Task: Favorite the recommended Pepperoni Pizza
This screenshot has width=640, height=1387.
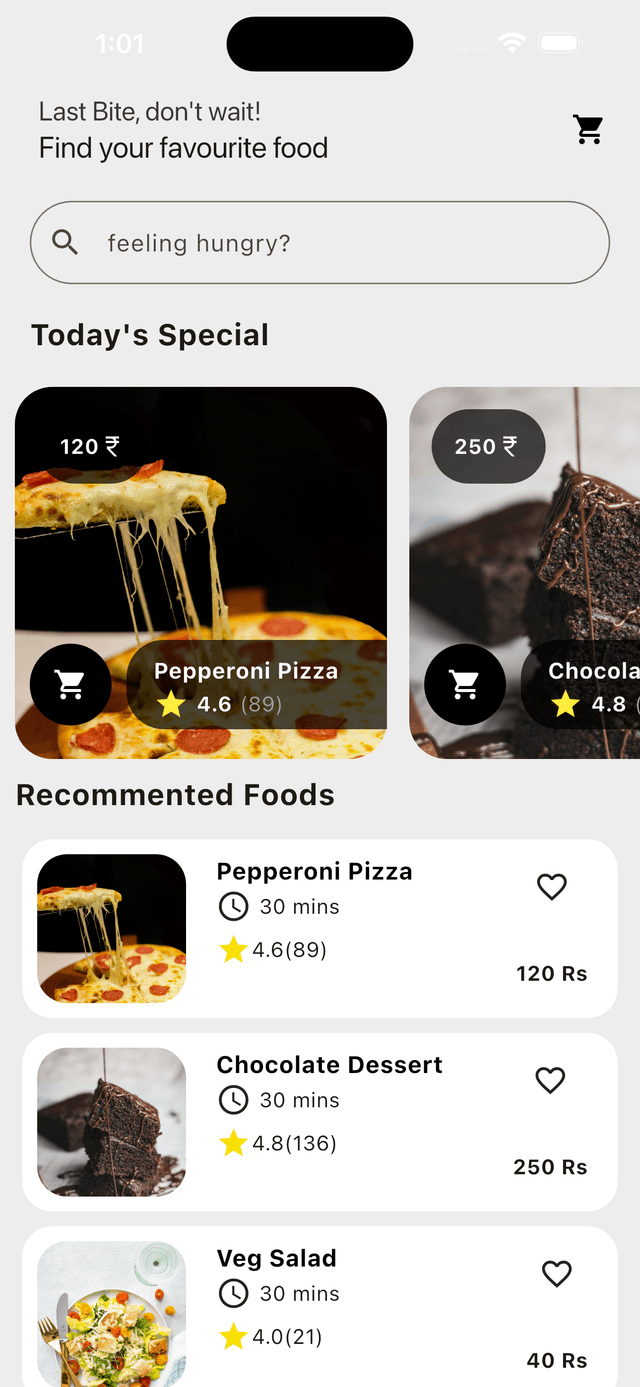Action: pos(552,887)
